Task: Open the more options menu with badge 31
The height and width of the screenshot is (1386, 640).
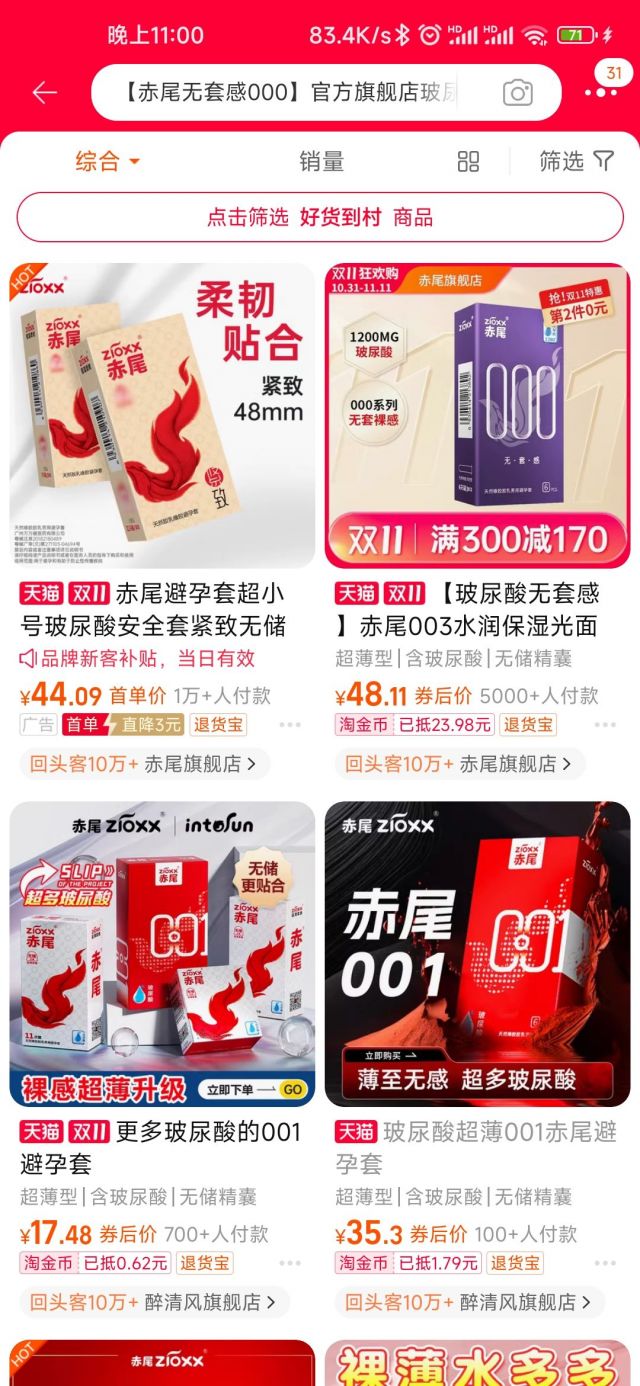Action: 600,92
